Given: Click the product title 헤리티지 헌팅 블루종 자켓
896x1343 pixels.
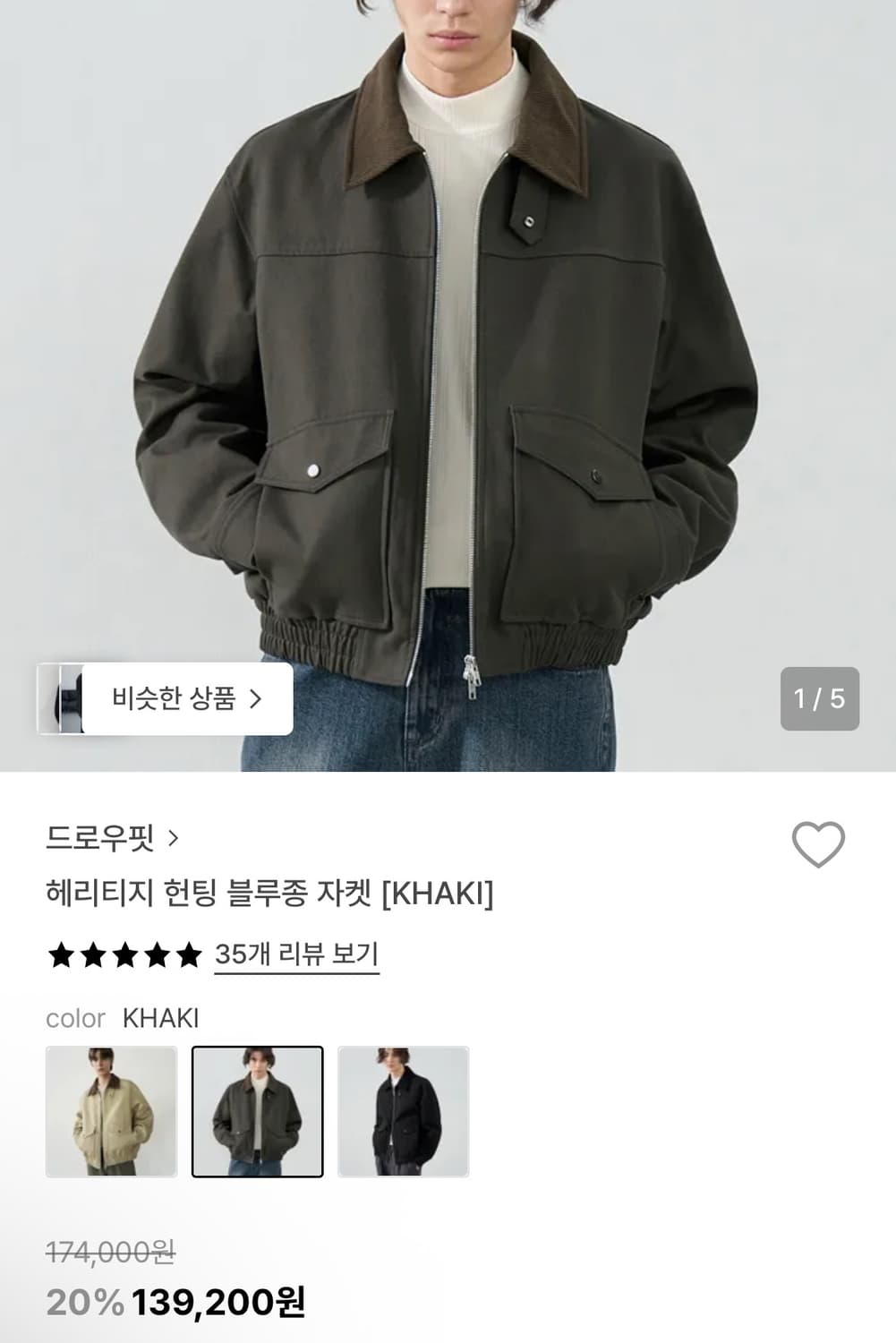Looking at the screenshot, I should click(269, 891).
